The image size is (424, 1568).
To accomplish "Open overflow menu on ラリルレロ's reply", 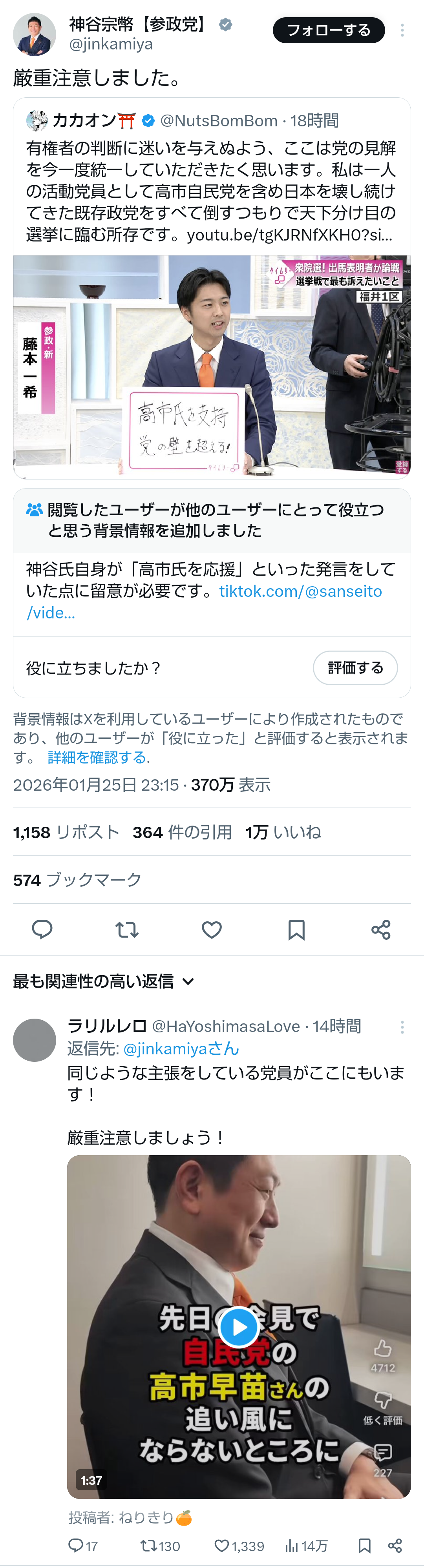I will click(402, 1027).
